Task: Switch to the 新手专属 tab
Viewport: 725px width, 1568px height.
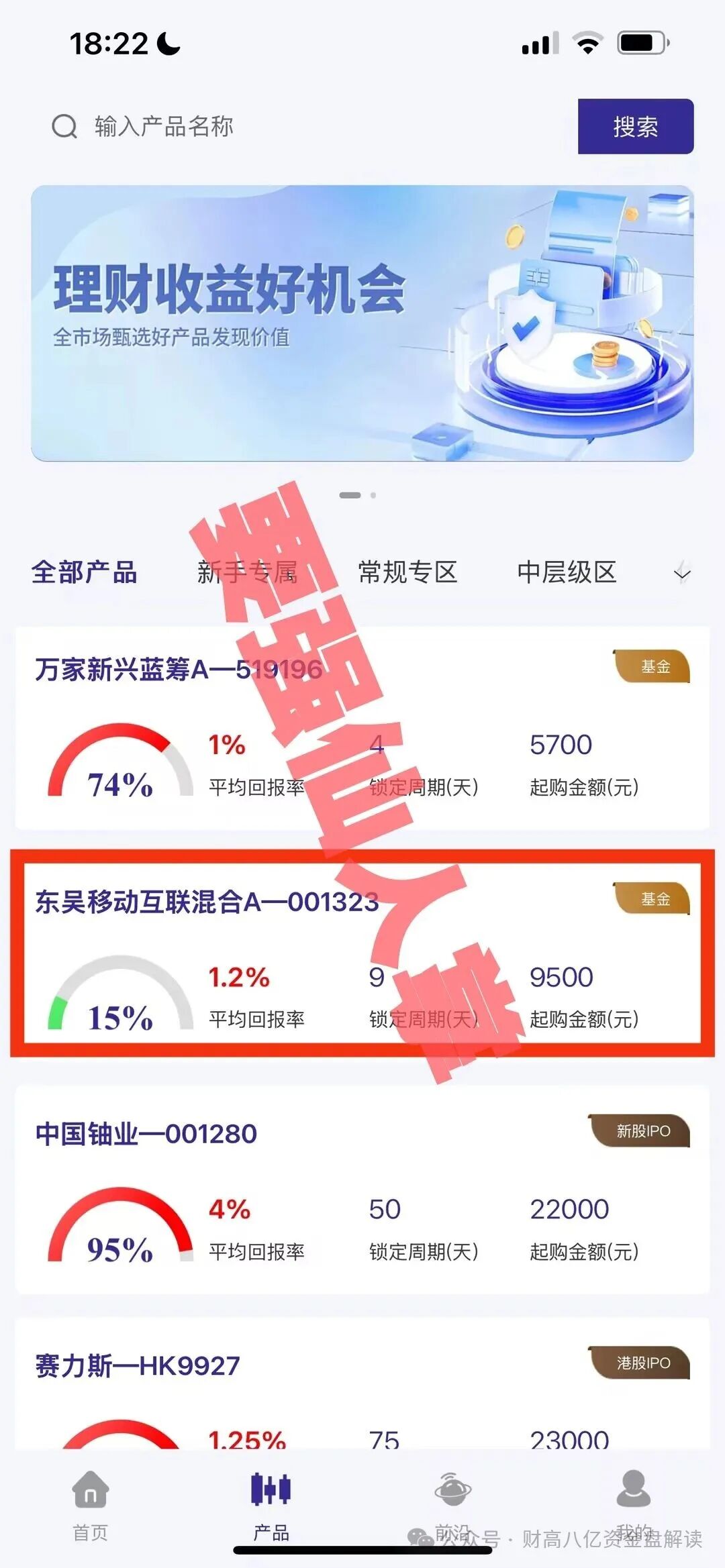Action: pos(247,572)
